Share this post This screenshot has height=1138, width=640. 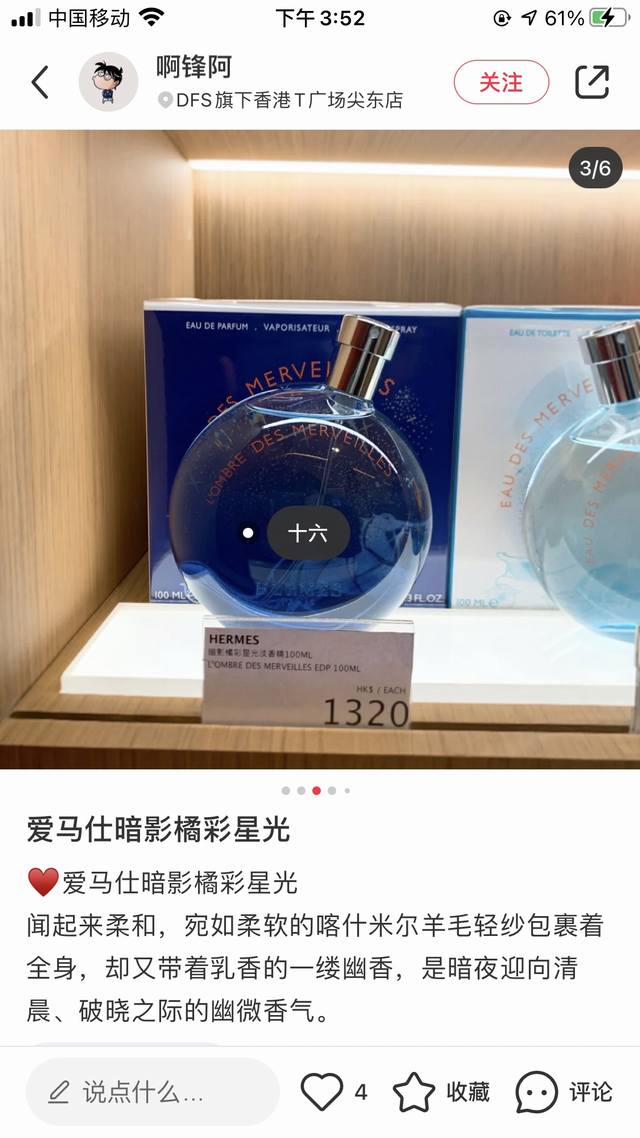592,82
